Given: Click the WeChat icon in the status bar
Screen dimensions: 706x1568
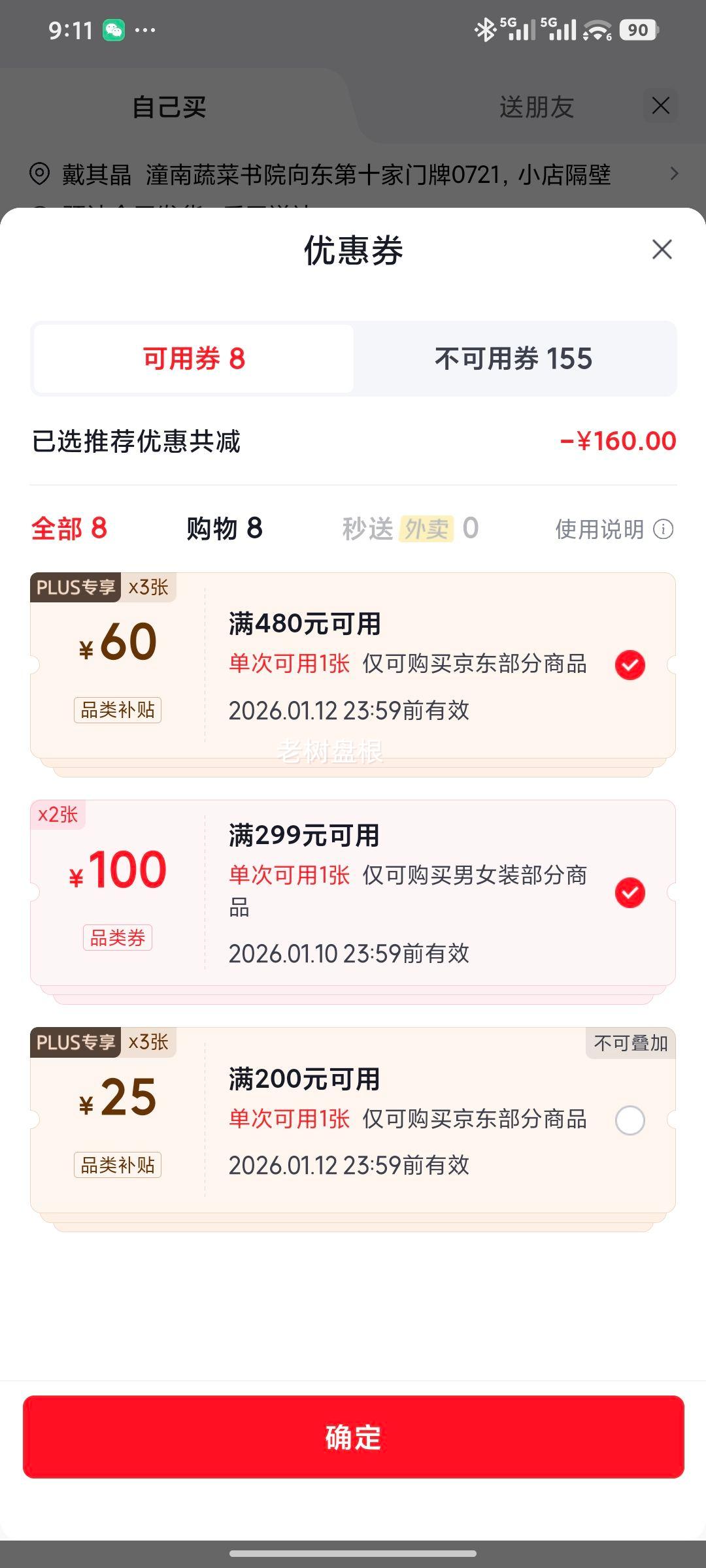Looking at the screenshot, I should [x=114, y=31].
